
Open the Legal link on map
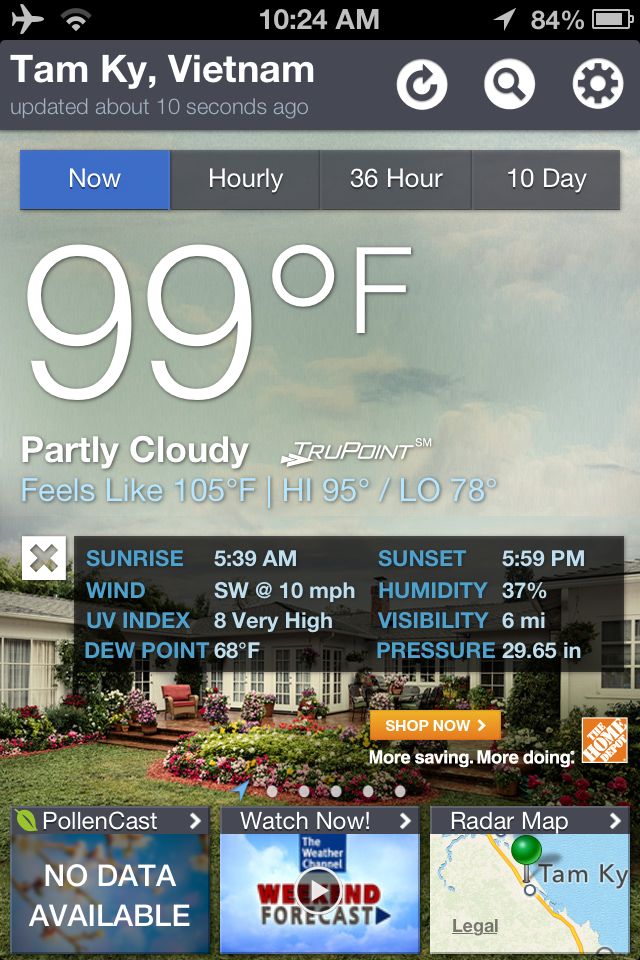475,926
